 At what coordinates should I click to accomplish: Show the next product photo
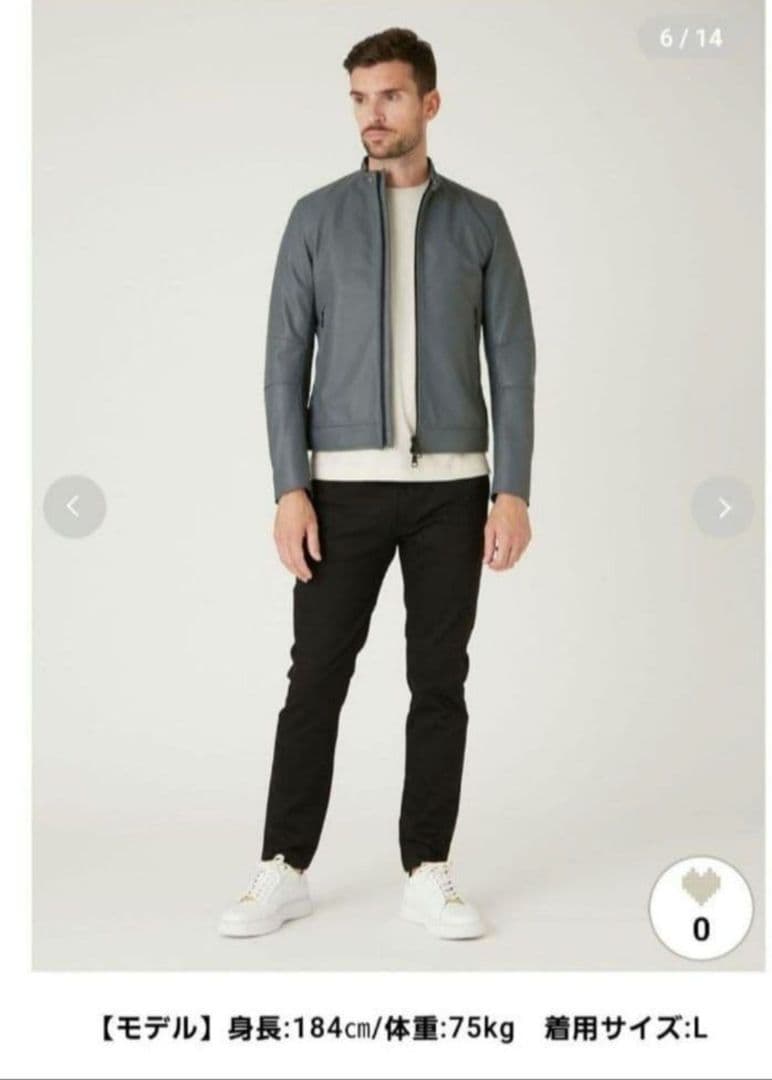pos(722,507)
